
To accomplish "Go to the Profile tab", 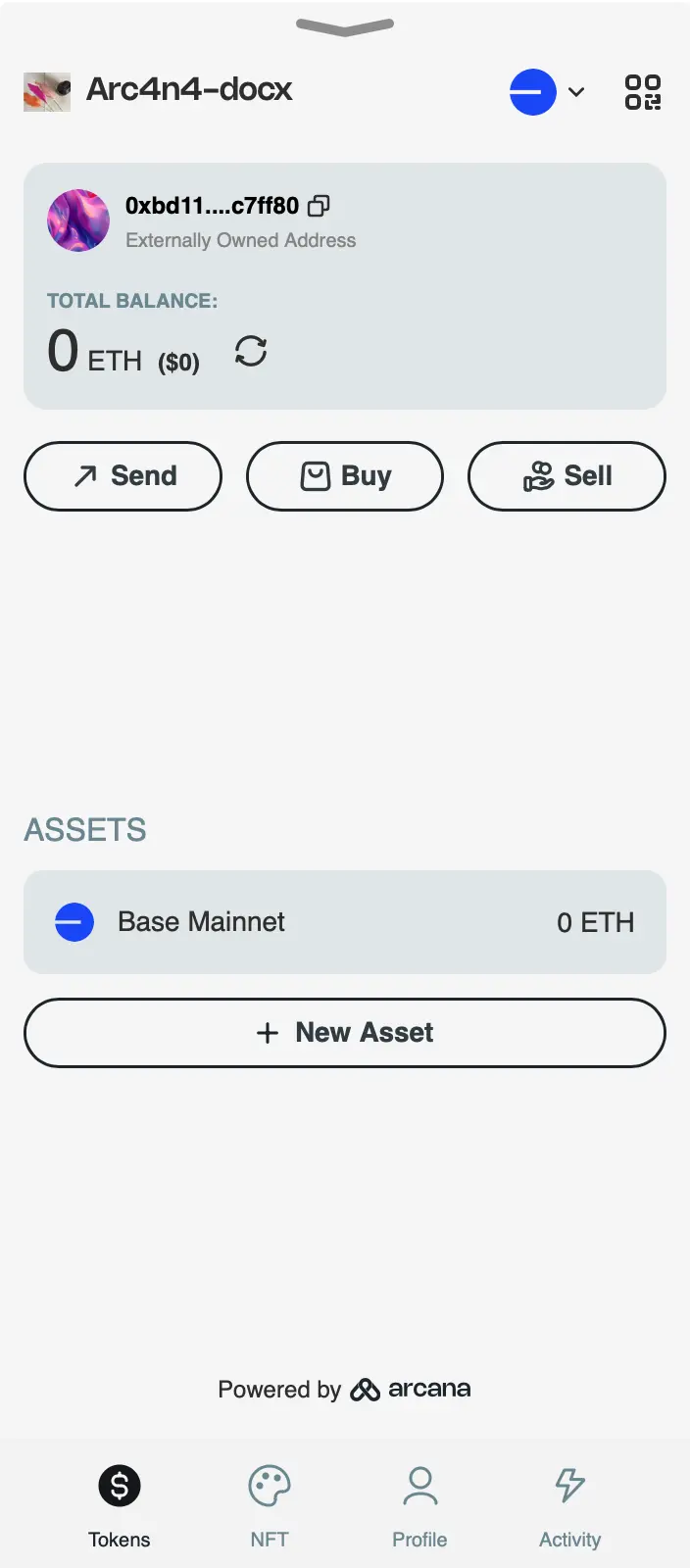I will point(419,1507).
